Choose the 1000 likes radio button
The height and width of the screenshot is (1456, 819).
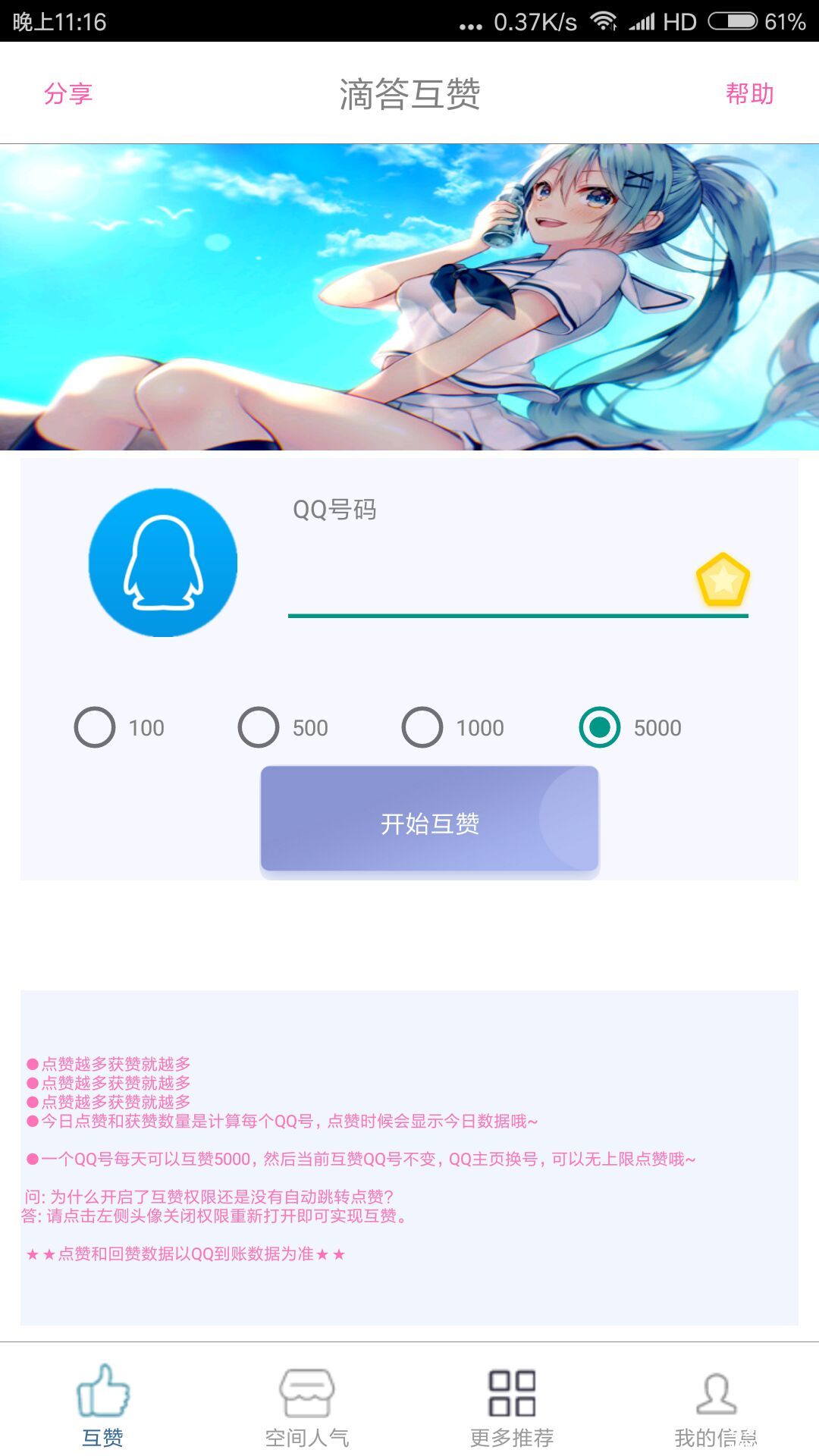click(422, 728)
